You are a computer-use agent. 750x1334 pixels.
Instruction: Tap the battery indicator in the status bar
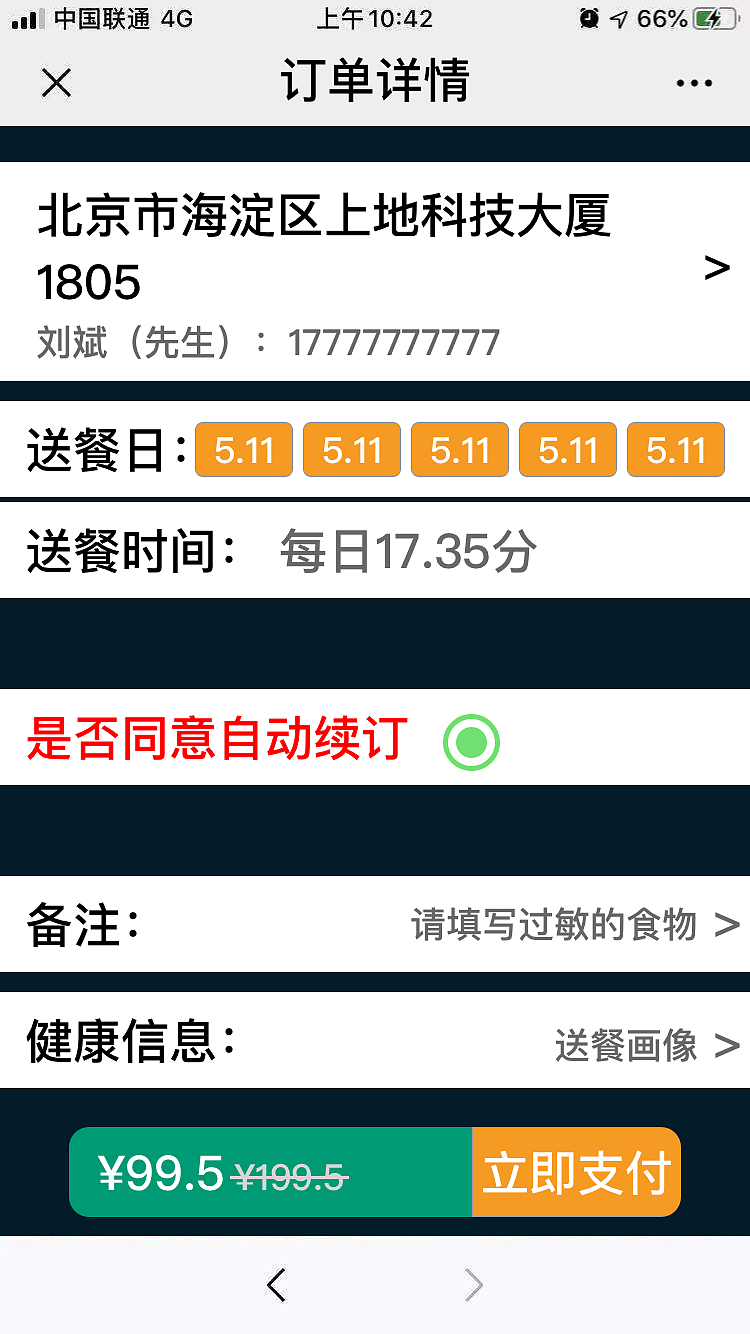click(717, 18)
